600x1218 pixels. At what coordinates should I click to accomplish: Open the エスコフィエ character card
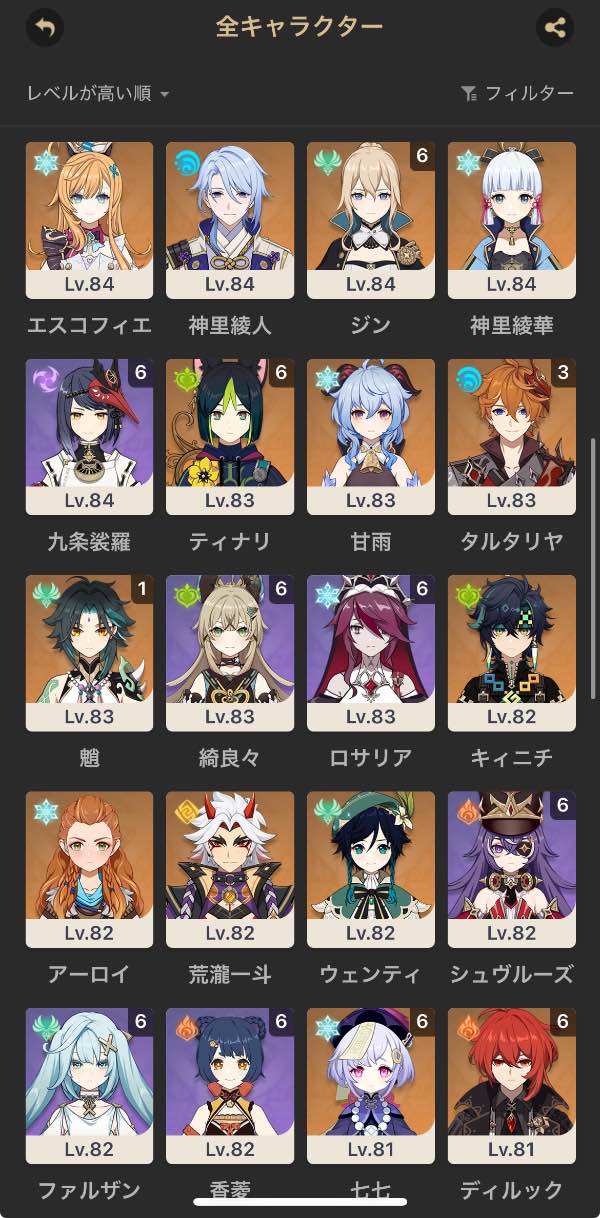tap(89, 220)
